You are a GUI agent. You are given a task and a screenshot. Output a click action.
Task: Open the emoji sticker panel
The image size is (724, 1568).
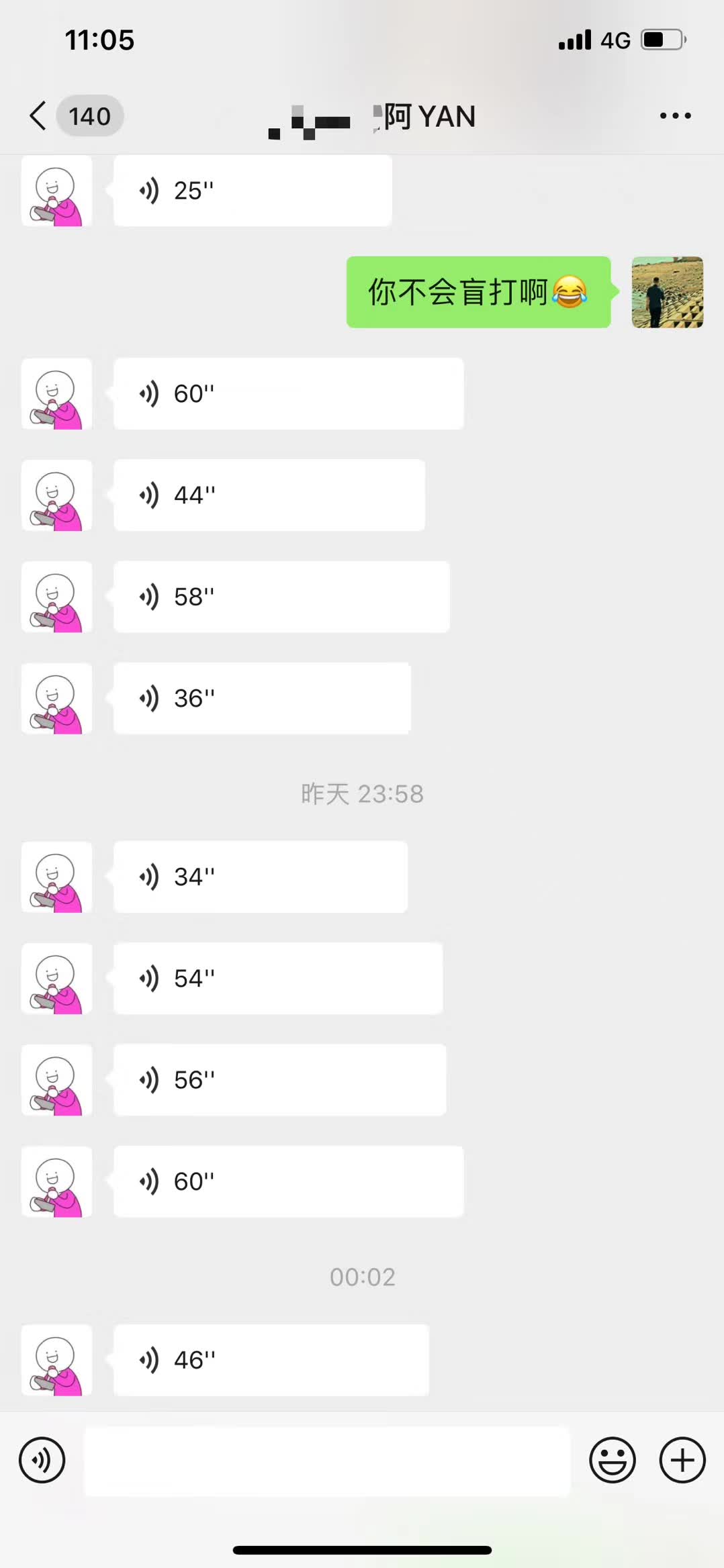pos(612,1460)
